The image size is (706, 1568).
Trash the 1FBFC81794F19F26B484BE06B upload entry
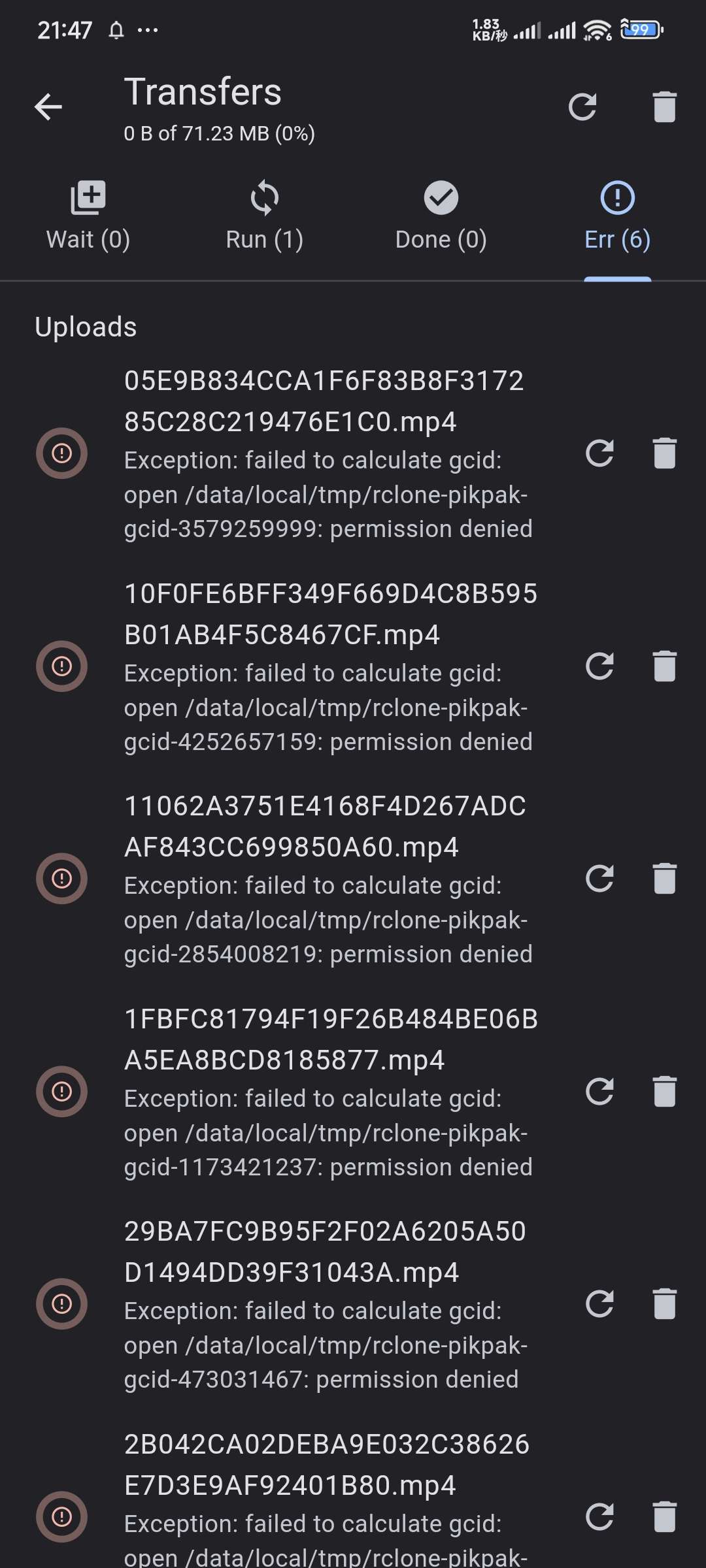coord(664,1092)
